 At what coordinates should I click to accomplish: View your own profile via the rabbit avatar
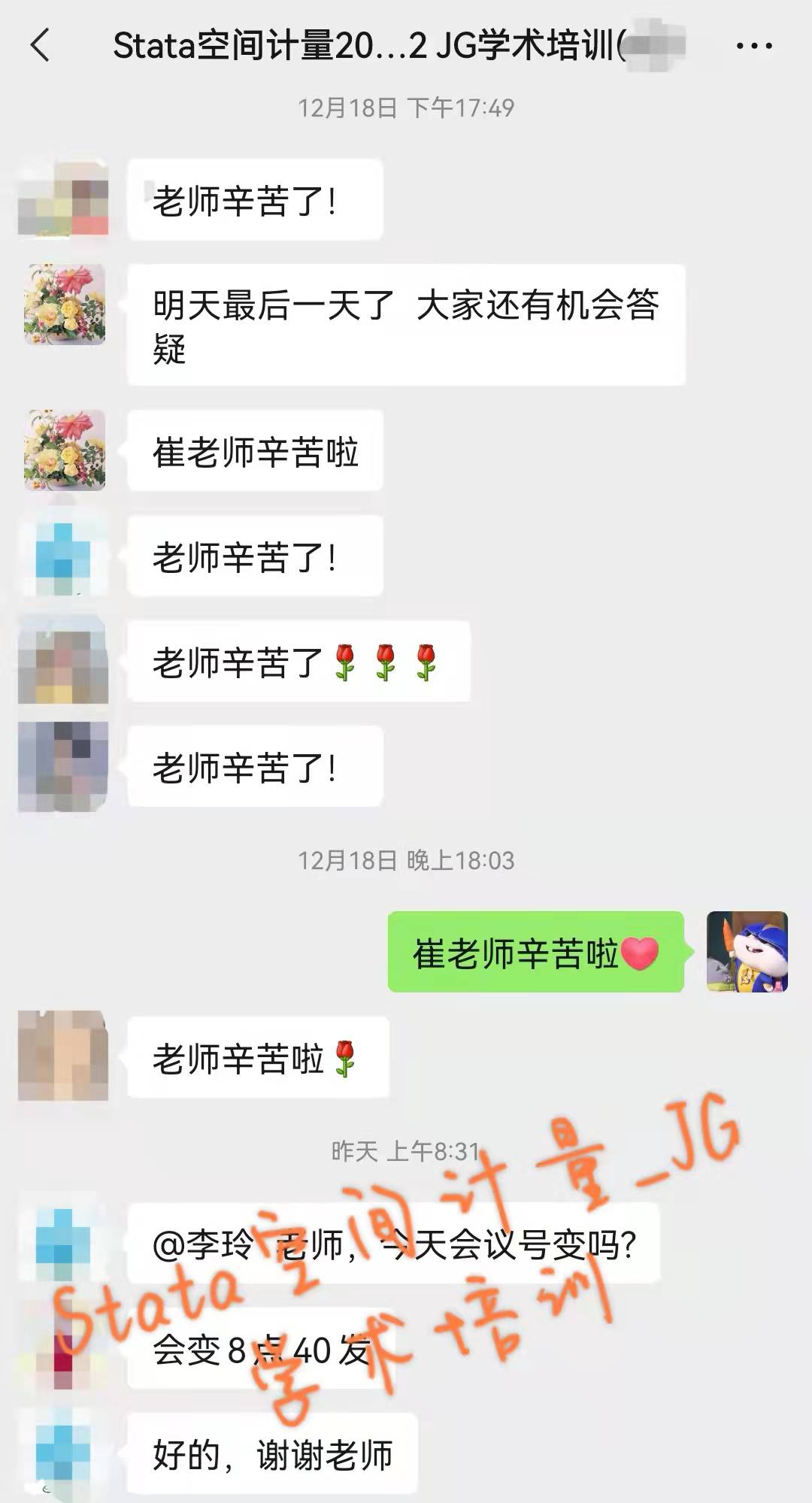[747, 952]
